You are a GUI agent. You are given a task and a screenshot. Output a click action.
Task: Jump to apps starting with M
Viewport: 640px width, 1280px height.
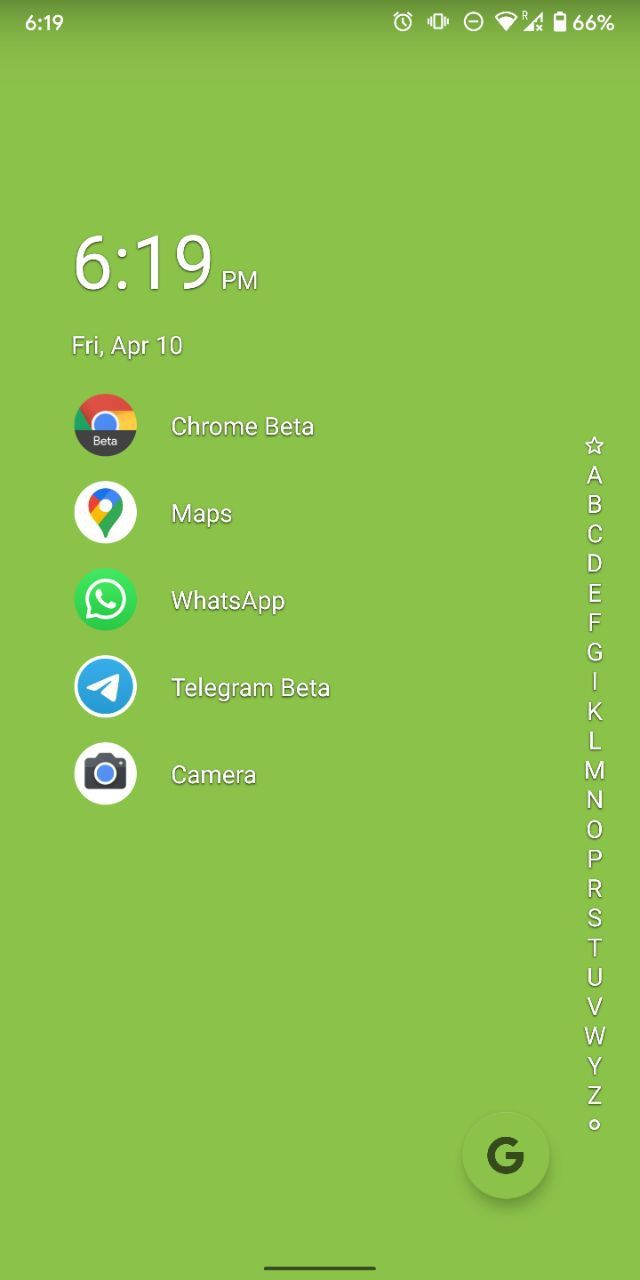(594, 770)
